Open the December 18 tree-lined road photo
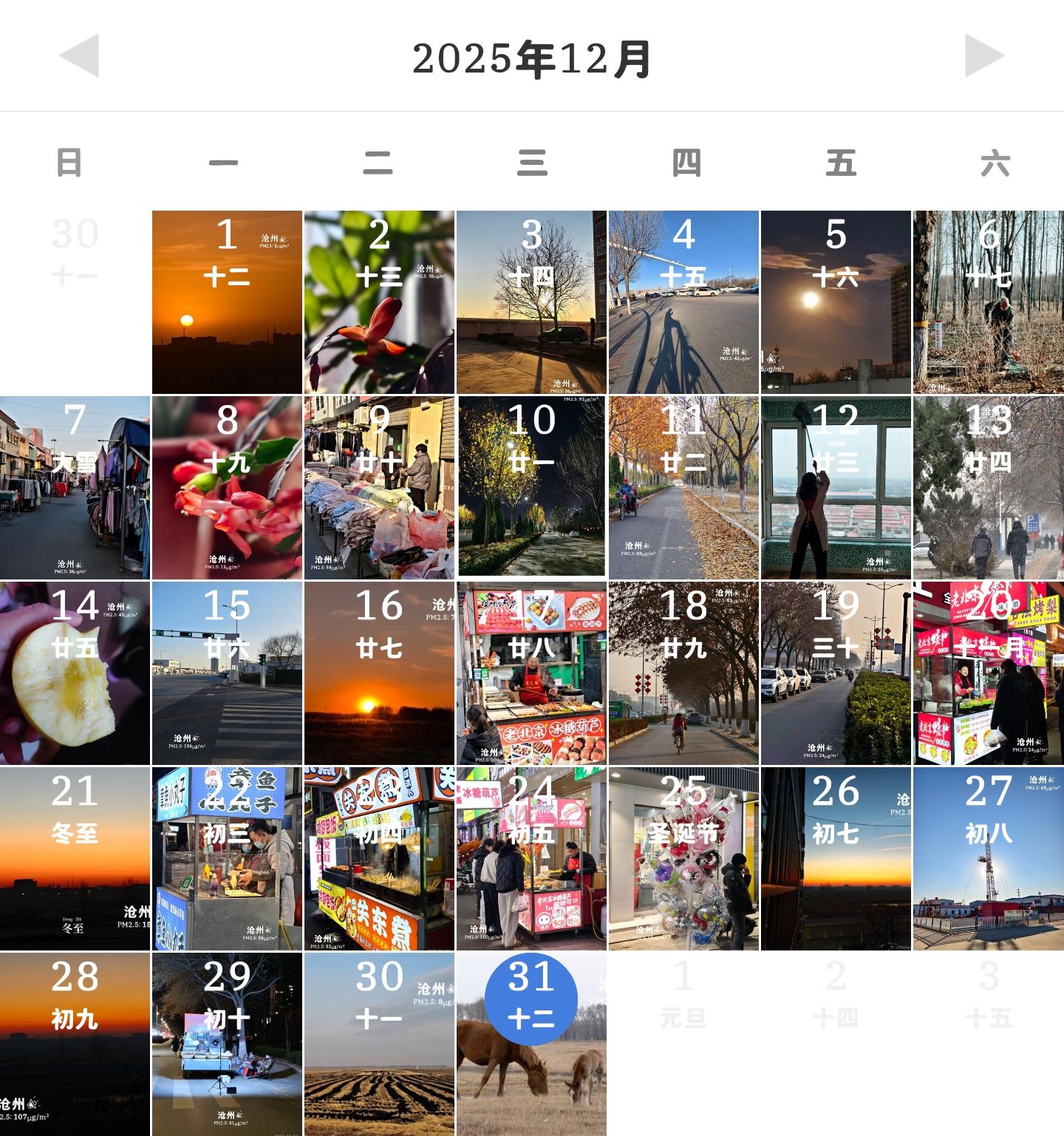 (683, 673)
